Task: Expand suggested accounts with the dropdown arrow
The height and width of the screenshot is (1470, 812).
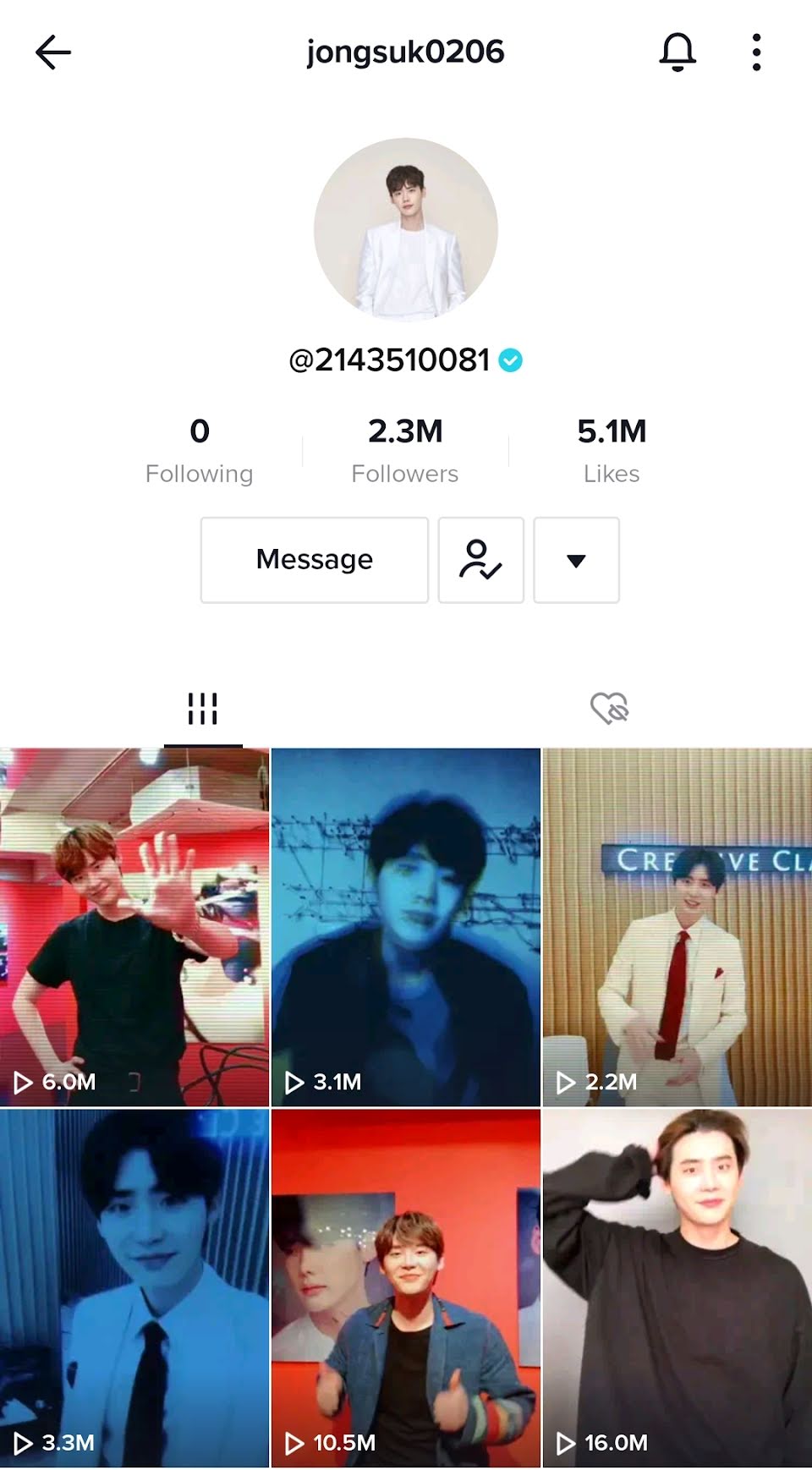Action: point(576,560)
